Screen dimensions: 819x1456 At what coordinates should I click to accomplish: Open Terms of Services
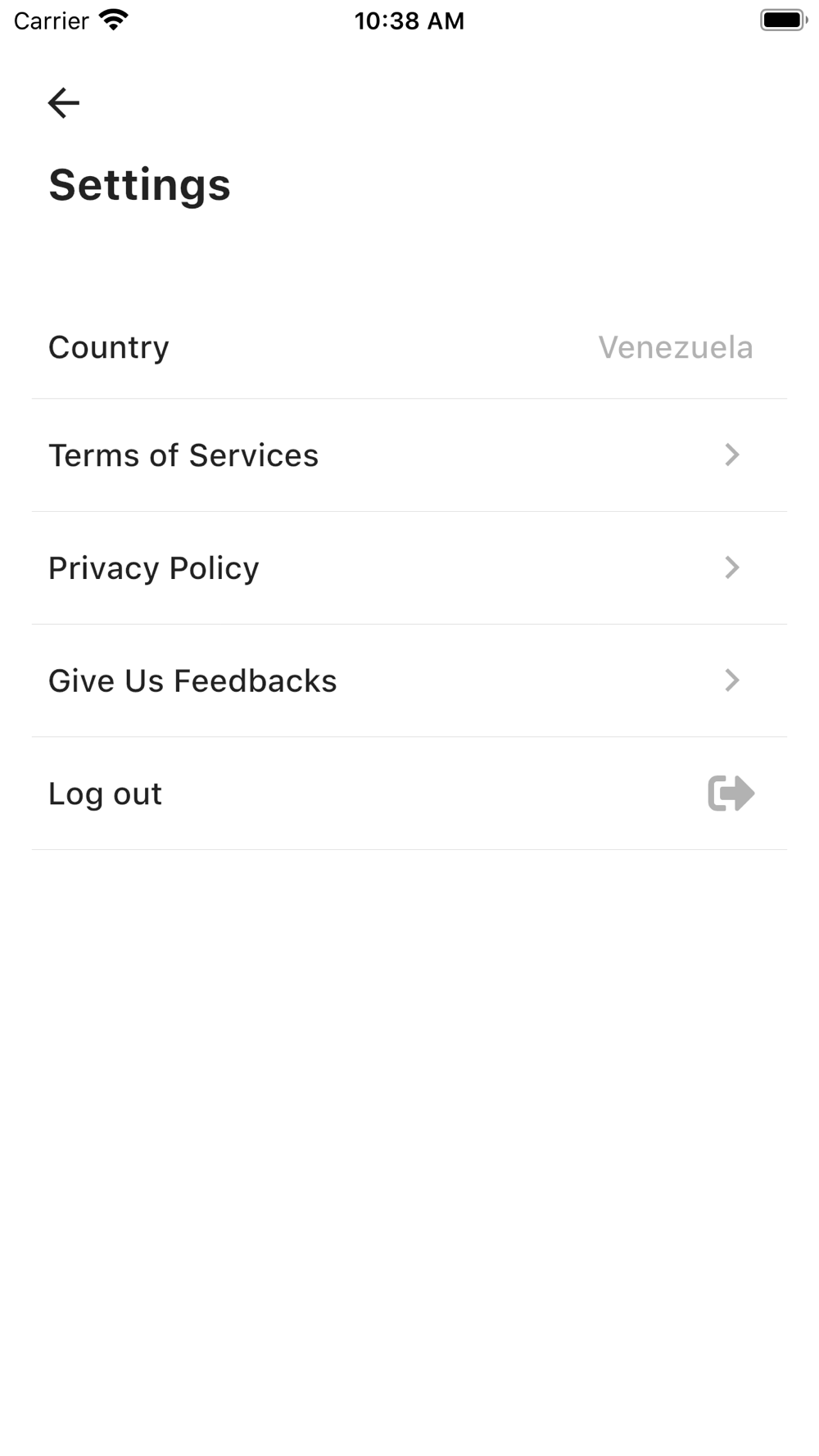409,455
